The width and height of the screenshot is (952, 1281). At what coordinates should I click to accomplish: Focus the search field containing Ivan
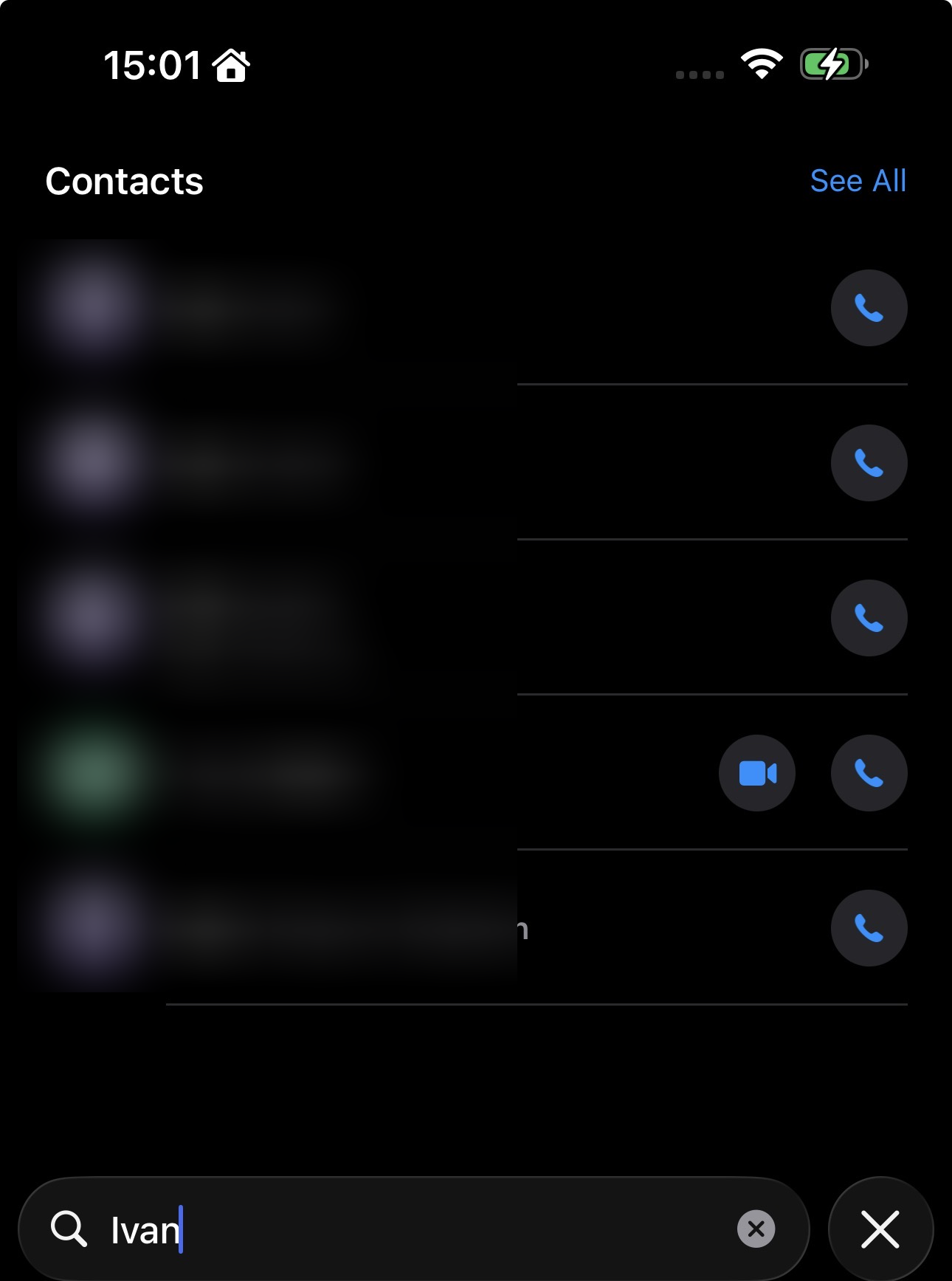tap(413, 1229)
